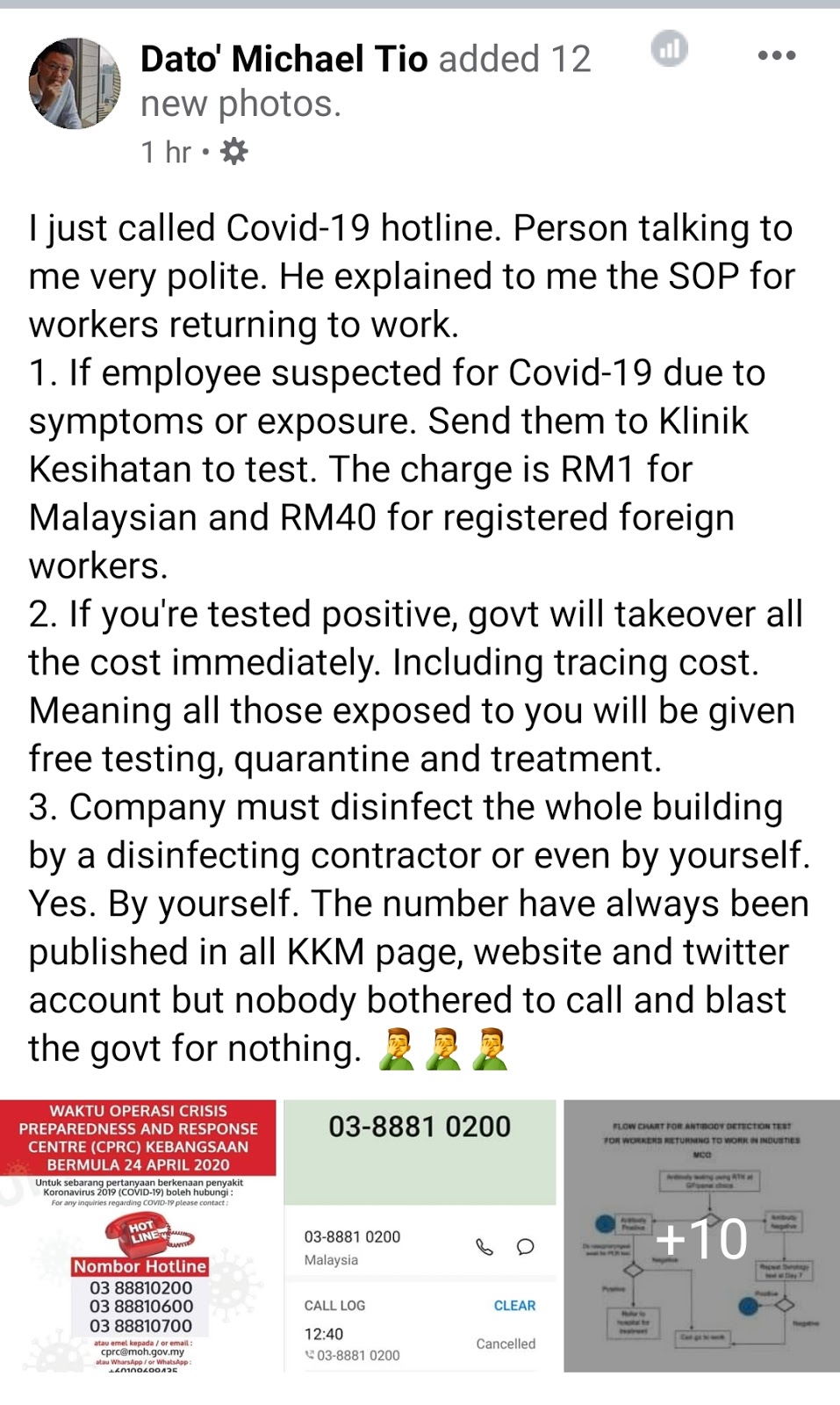Open the CPRC hotline poster photo
840x1405 pixels.
139,1236
